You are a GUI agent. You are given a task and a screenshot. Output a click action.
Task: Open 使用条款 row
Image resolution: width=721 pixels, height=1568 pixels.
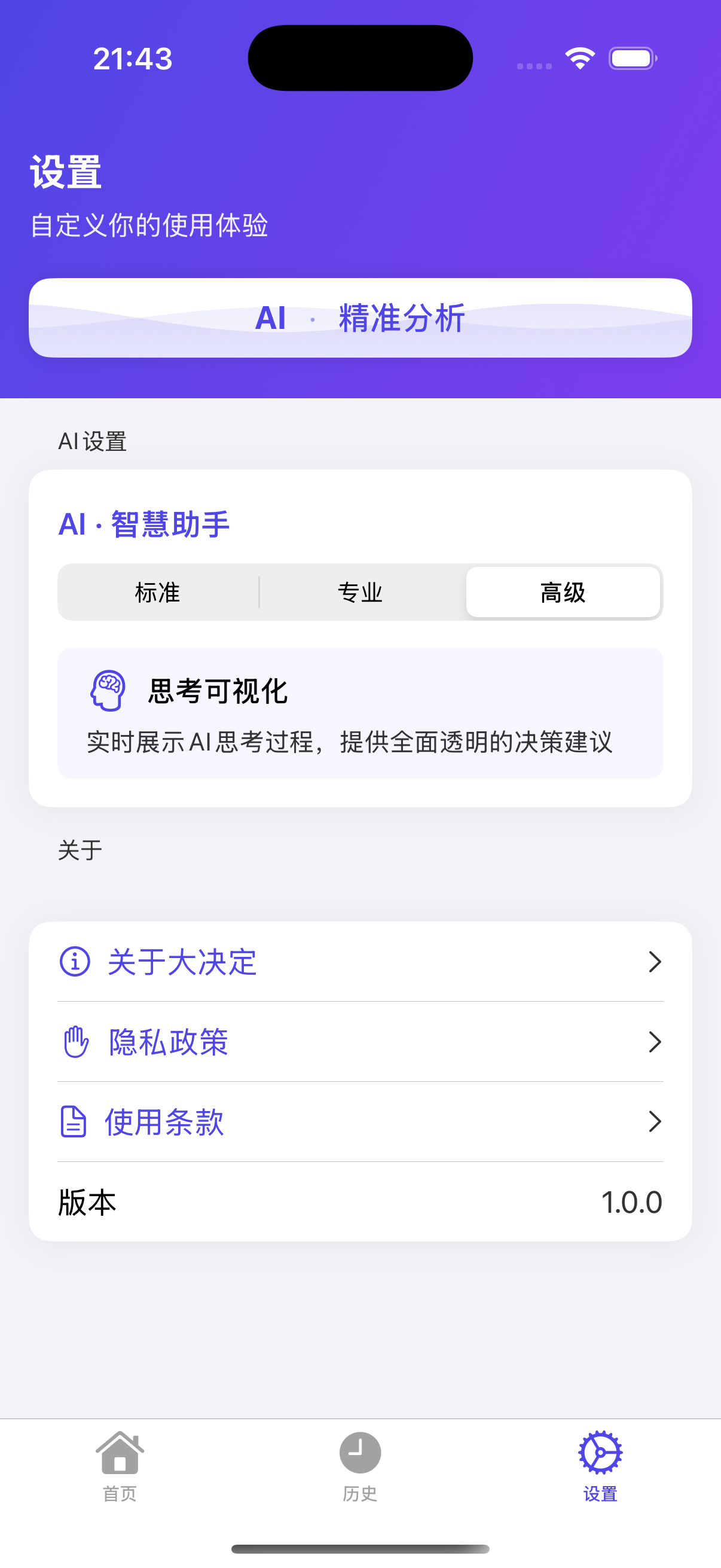click(x=360, y=1121)
